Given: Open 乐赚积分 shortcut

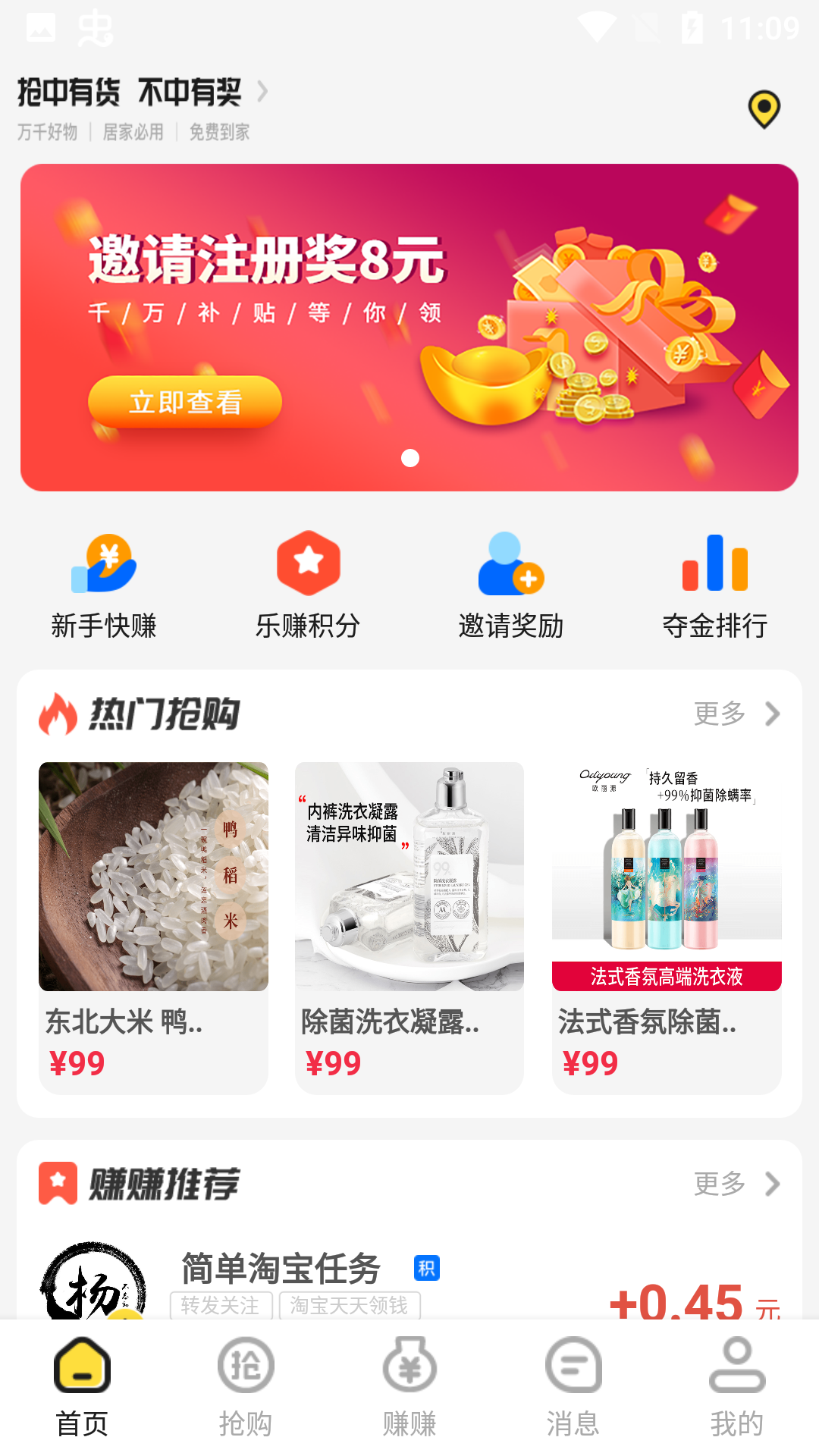Looking at the screenshot, I should [x=308, y=585].
